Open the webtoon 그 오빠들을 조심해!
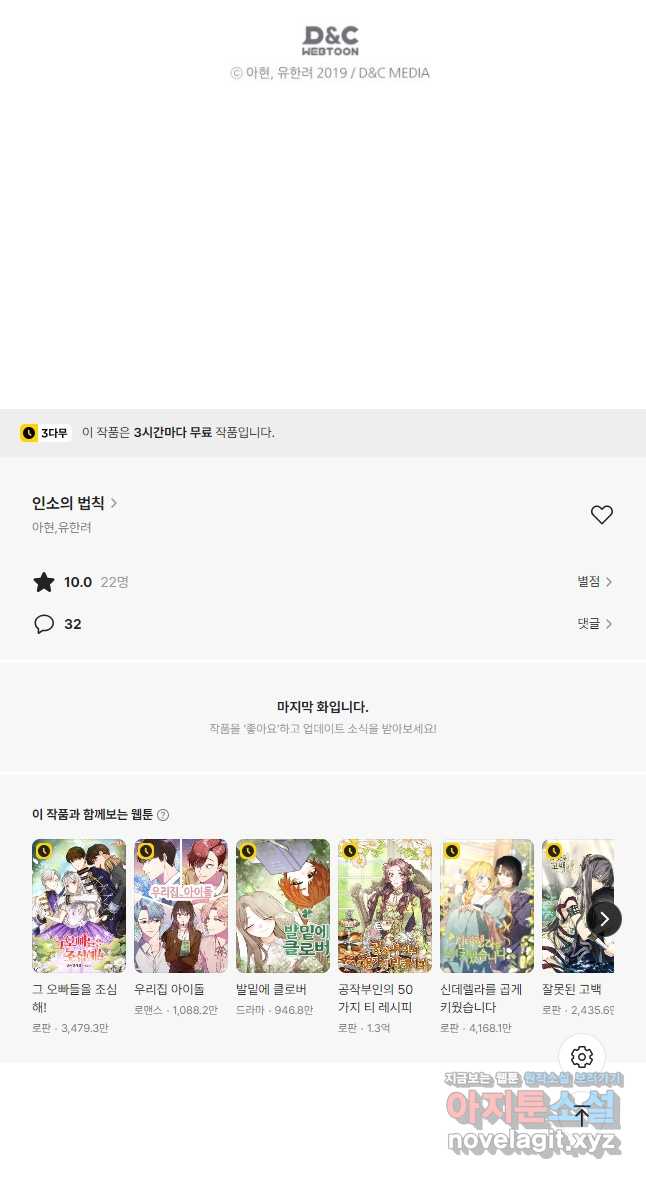 (x=79, y=906)
